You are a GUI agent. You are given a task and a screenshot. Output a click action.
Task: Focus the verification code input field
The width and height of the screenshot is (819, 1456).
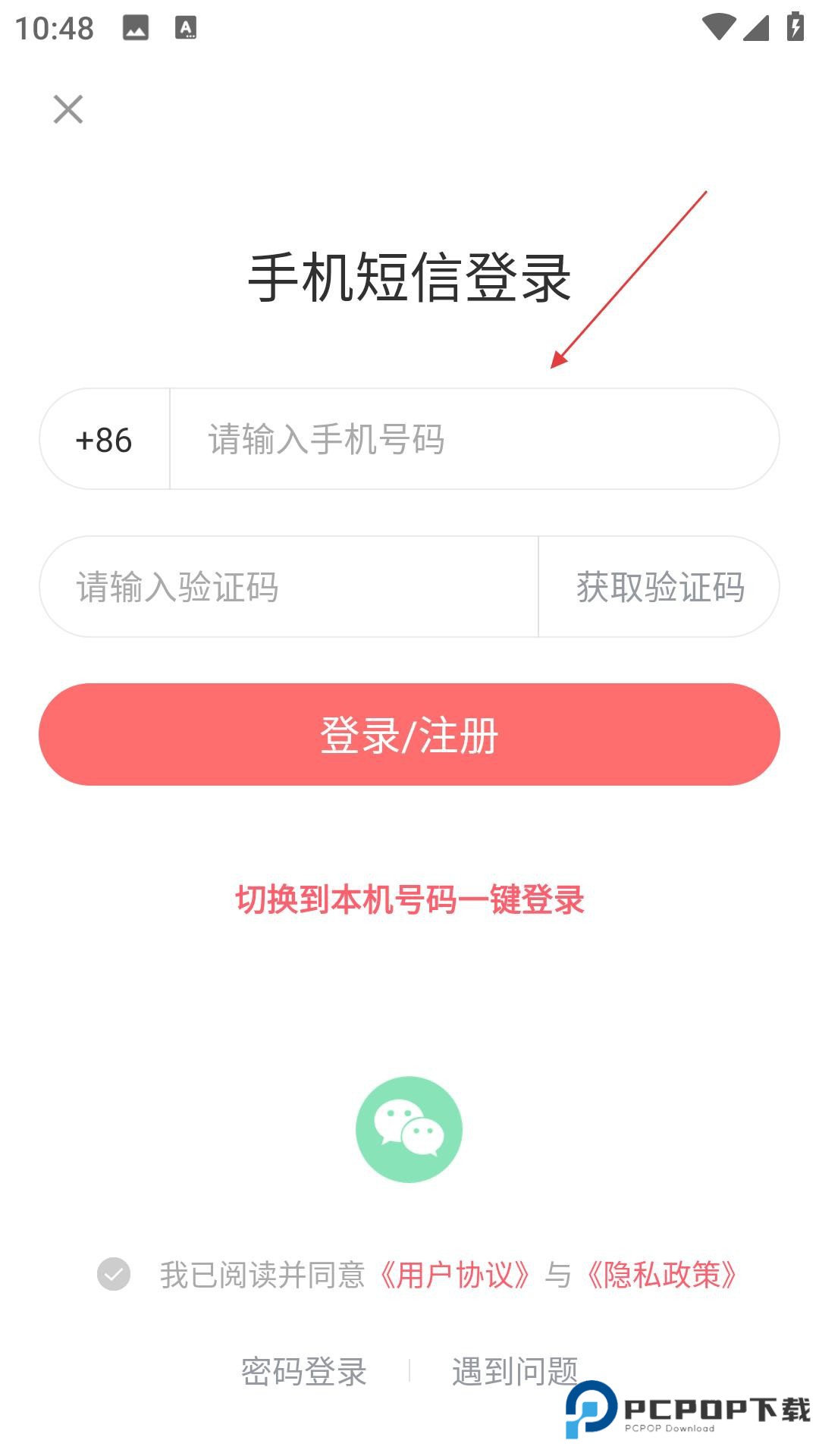point(288,587)
